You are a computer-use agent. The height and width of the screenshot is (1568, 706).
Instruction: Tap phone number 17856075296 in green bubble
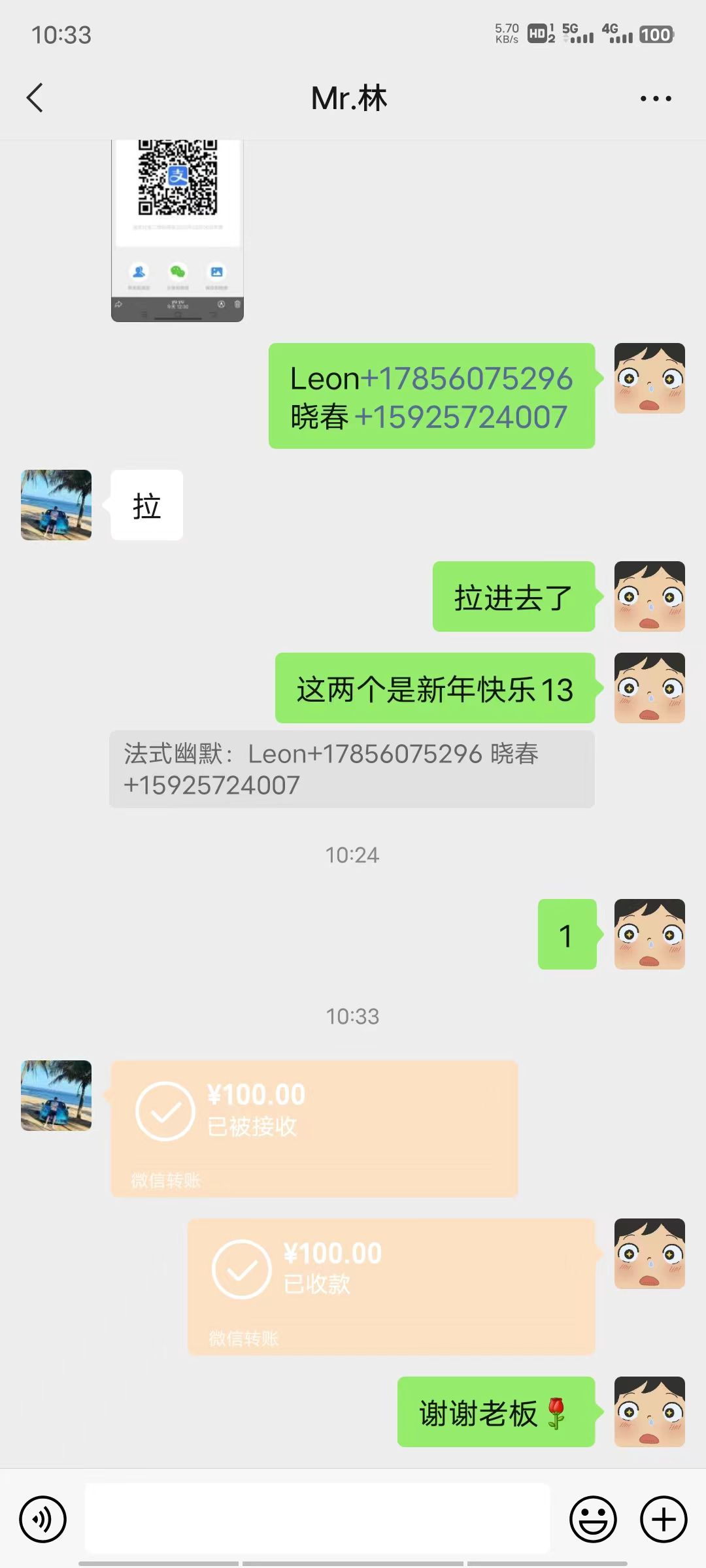[x=467, y=379]
